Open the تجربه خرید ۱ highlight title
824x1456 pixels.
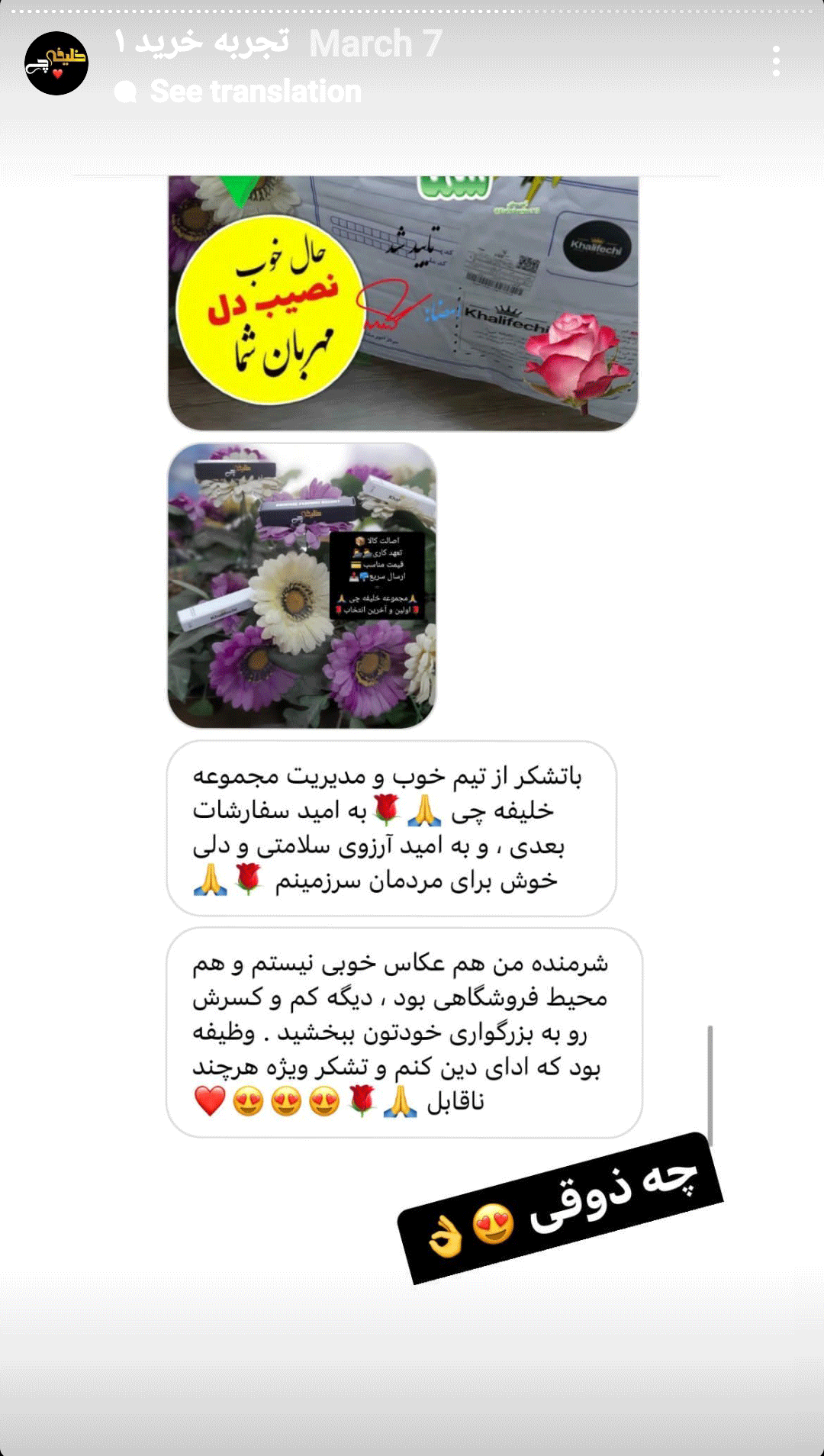[x=202, y=42]
